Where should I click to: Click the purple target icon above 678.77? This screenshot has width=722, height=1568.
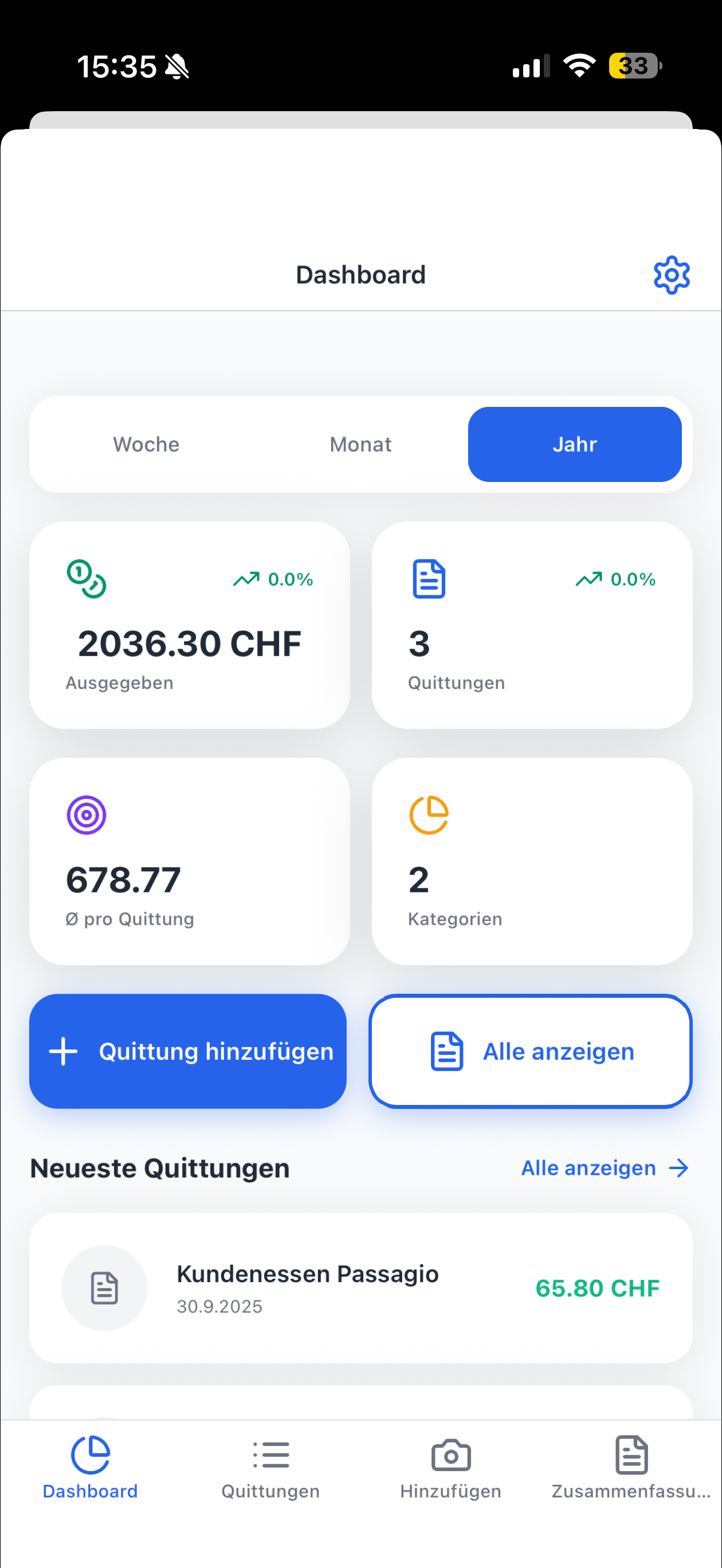pos(87,816)
